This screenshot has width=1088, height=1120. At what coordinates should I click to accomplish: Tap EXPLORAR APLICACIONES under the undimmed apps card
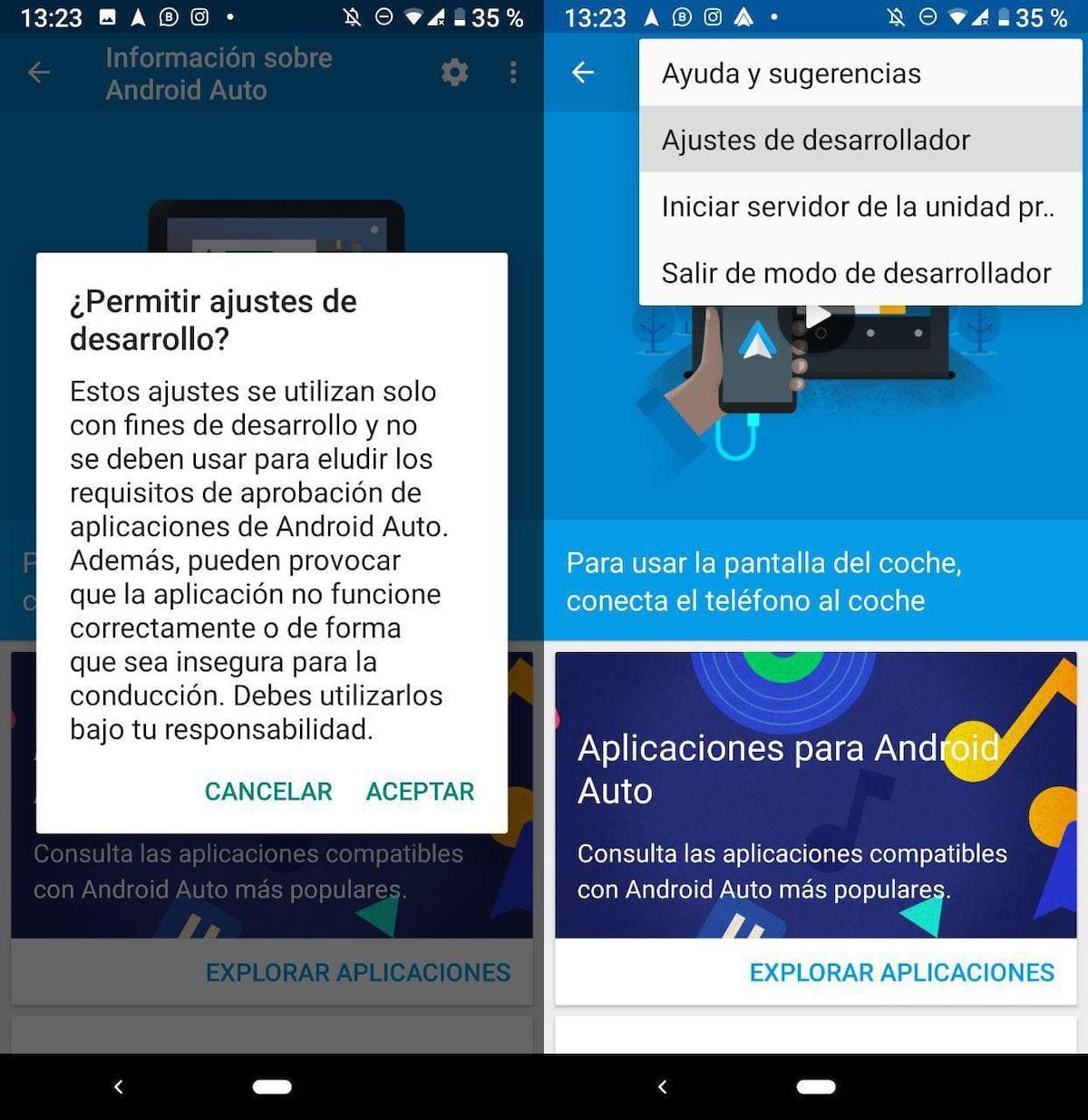(901, 972)
